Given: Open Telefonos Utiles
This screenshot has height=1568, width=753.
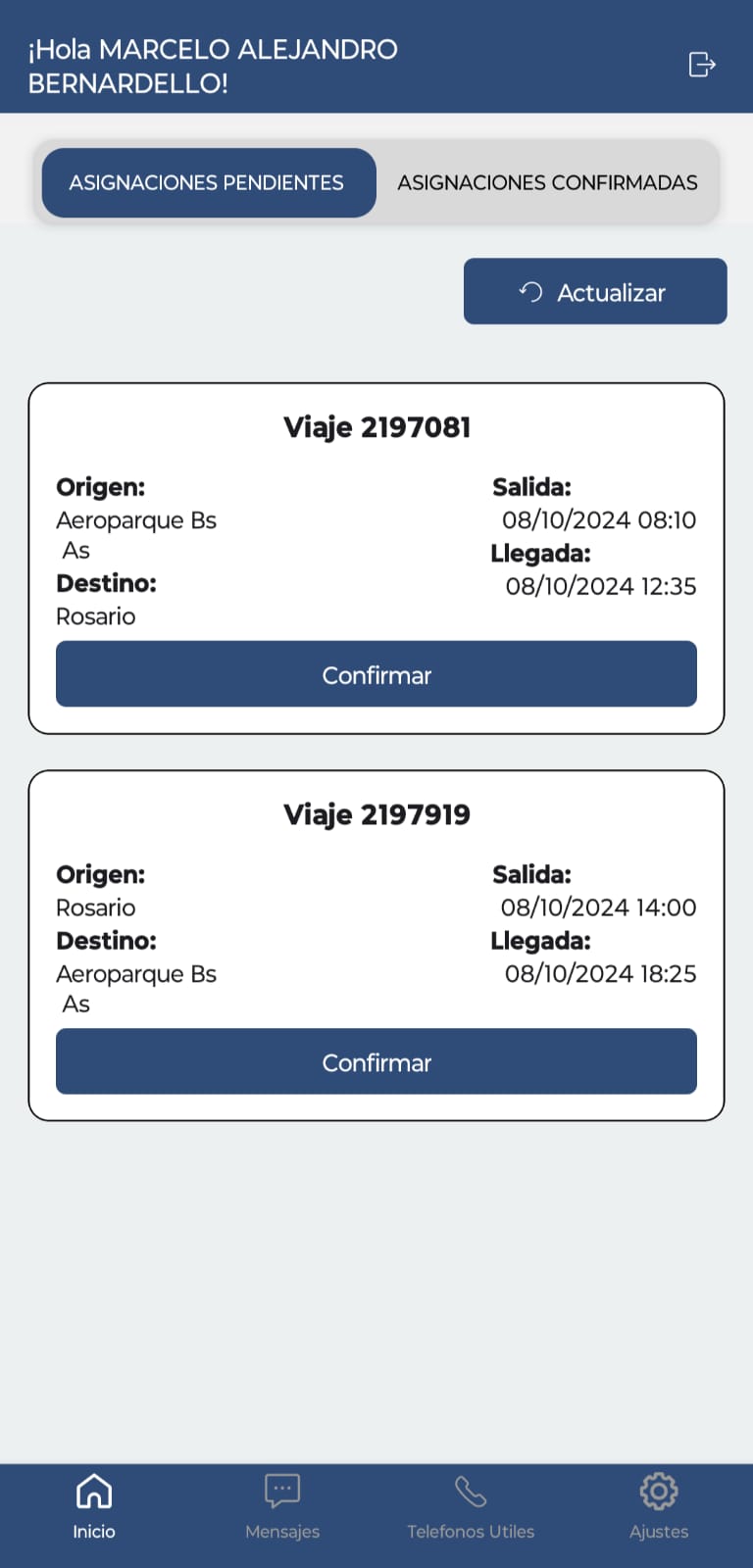Looking at the screenshot, I should 471,1508.
